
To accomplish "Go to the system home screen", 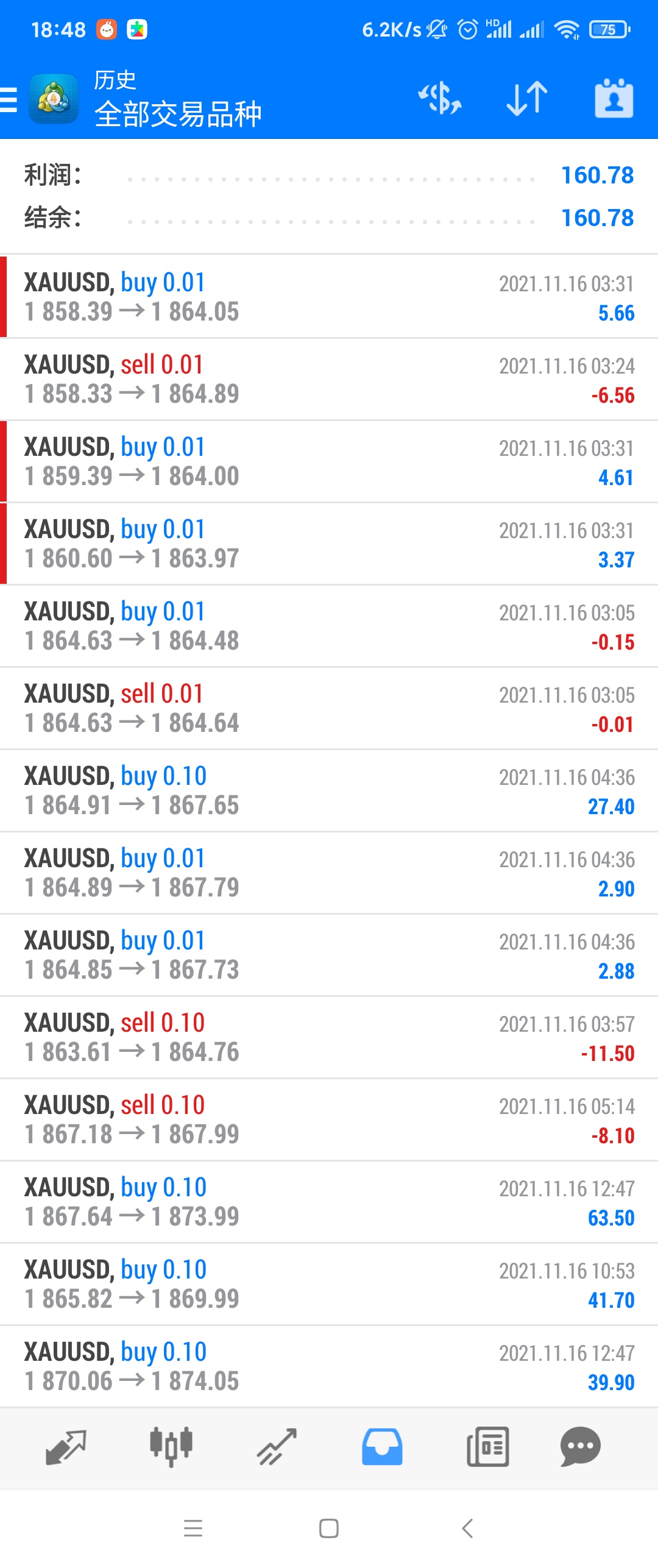I will pyautogui.click(x=329, y=1528).
